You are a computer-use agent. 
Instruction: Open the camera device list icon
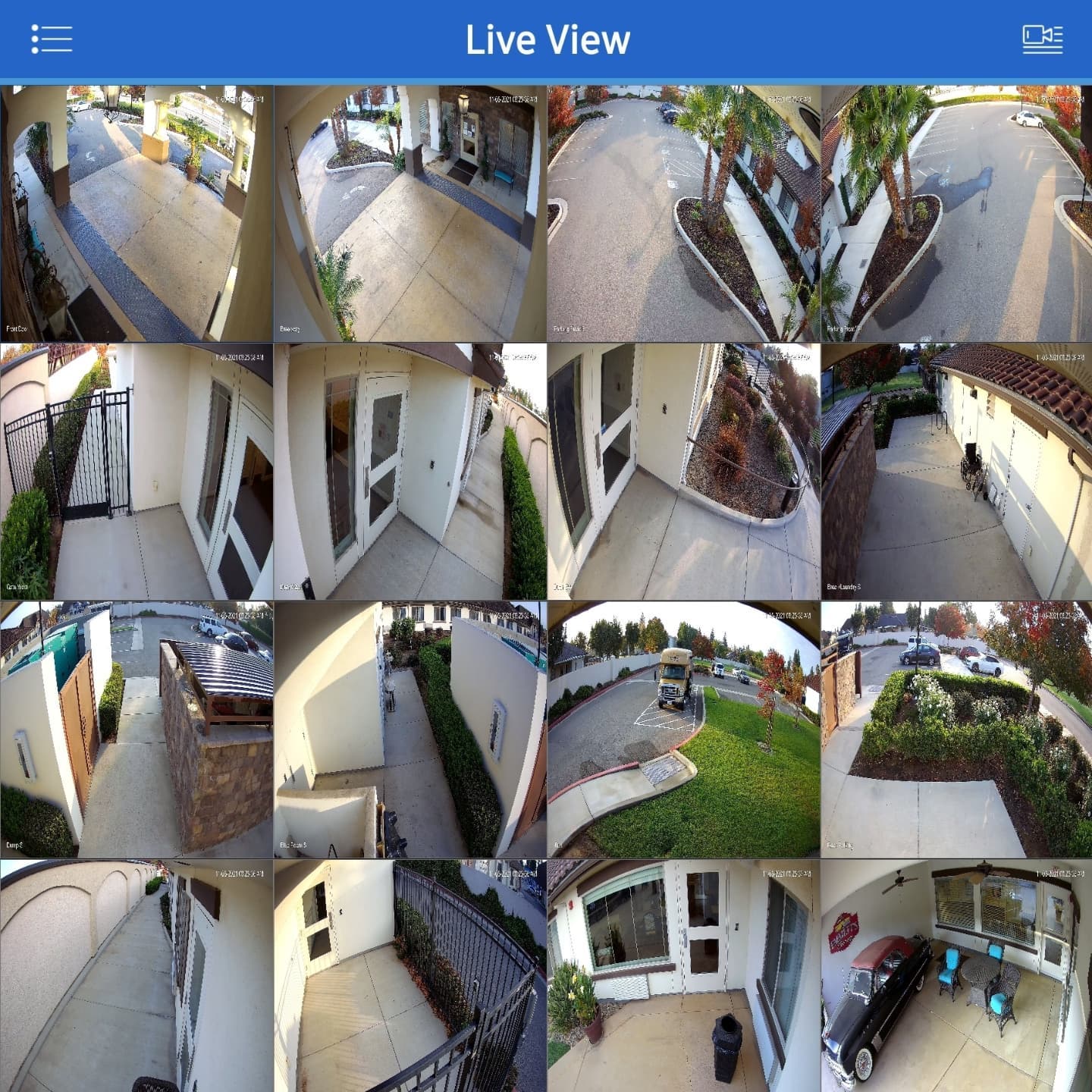[x=1042, y=39]
